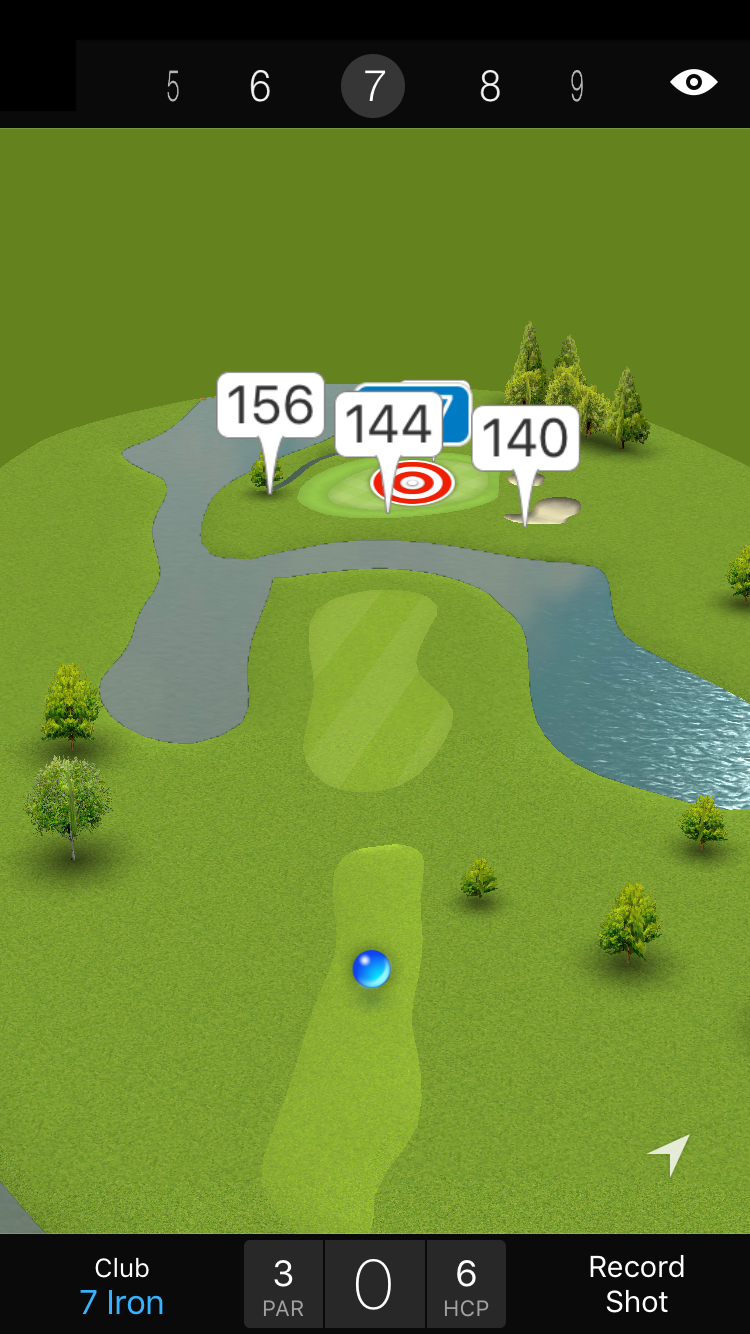
Task: Change the 7 Iron club selection
Action: 122,1286
